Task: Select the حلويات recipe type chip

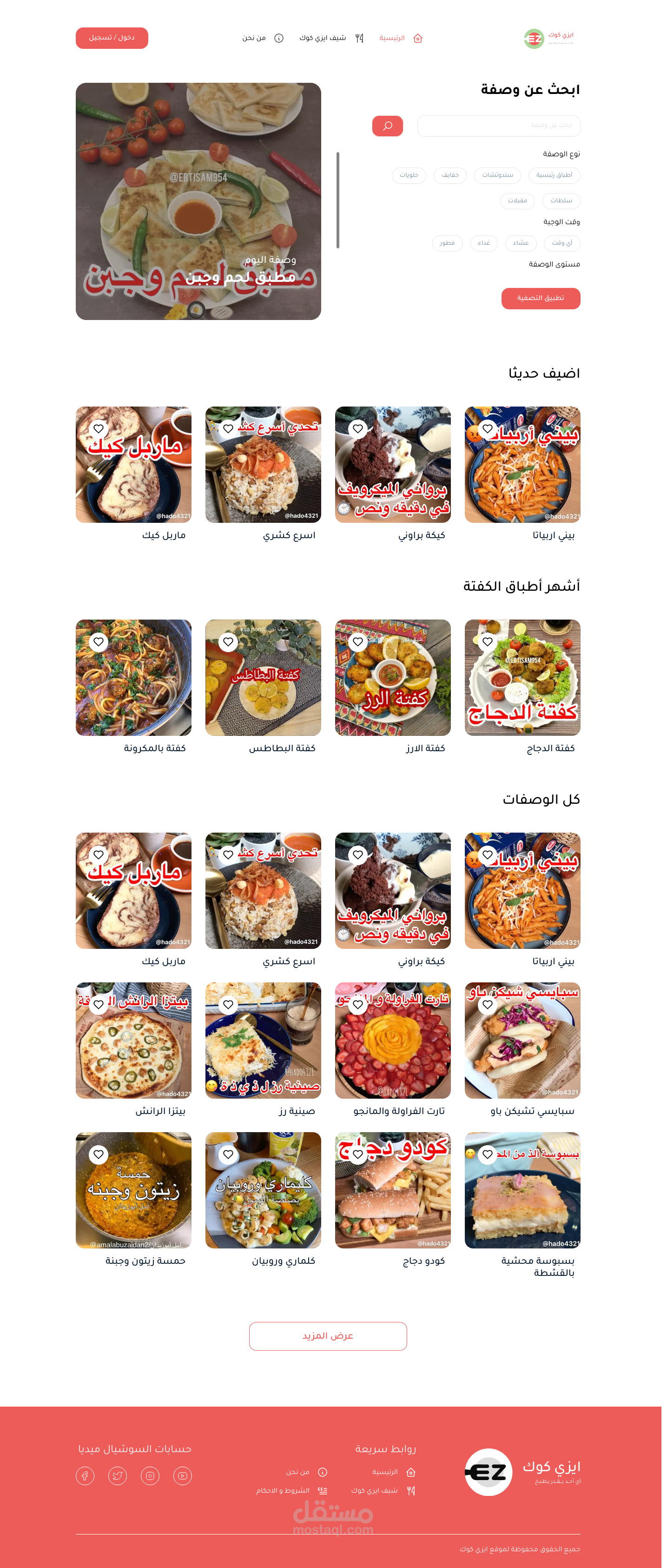Action: click(x=409, y=175)
